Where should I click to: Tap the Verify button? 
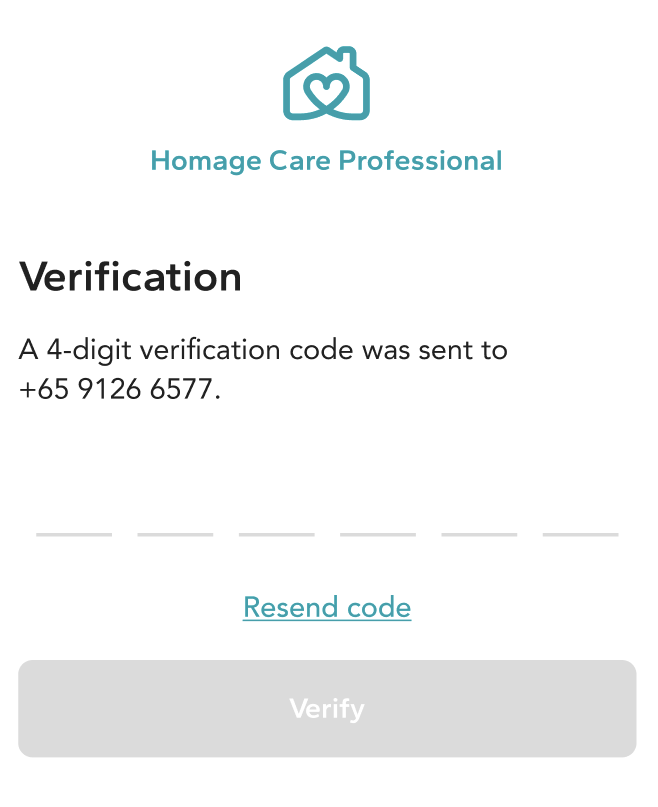(327, 709)
